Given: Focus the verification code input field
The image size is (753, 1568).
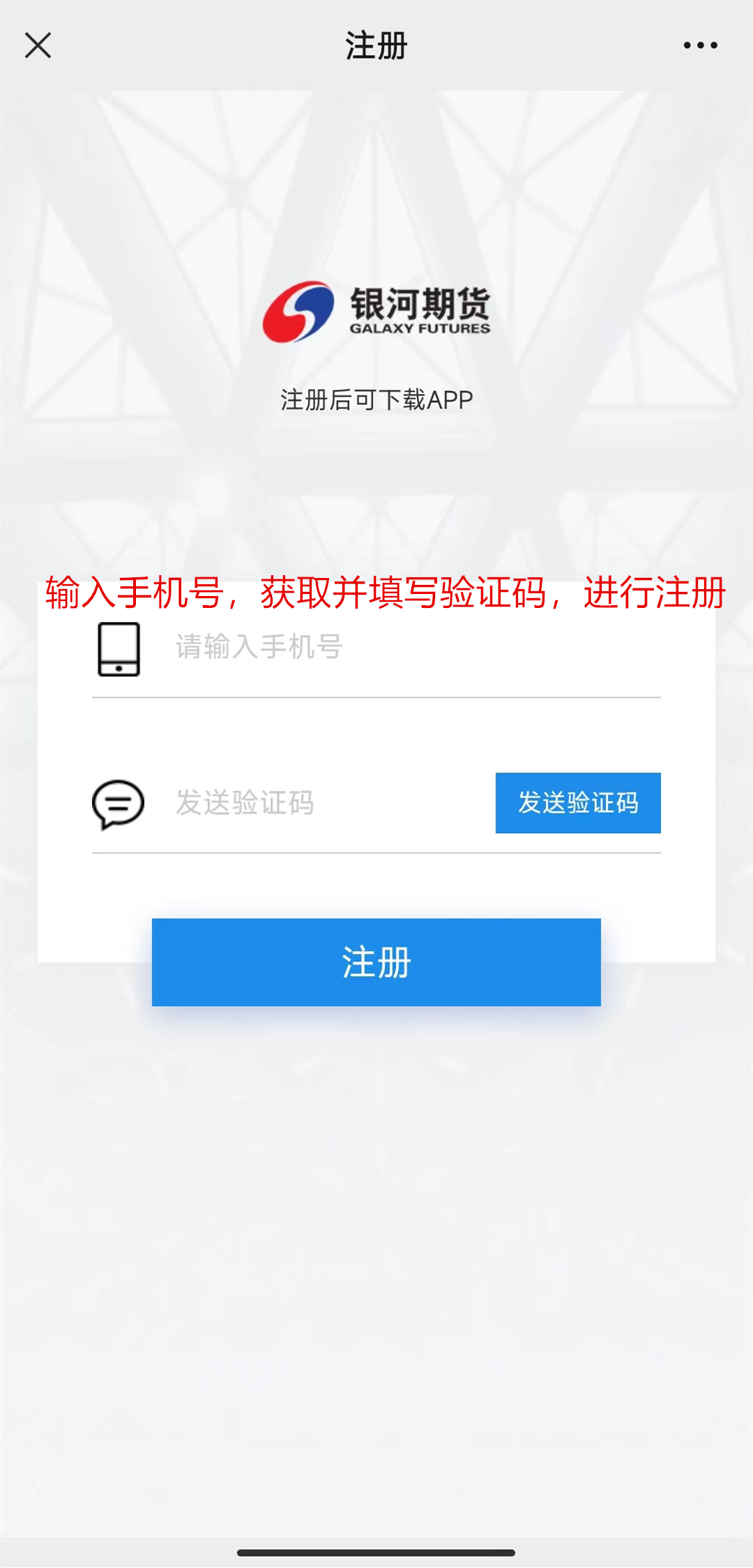Looking at the screenshot, I should [x=331, y=802].
